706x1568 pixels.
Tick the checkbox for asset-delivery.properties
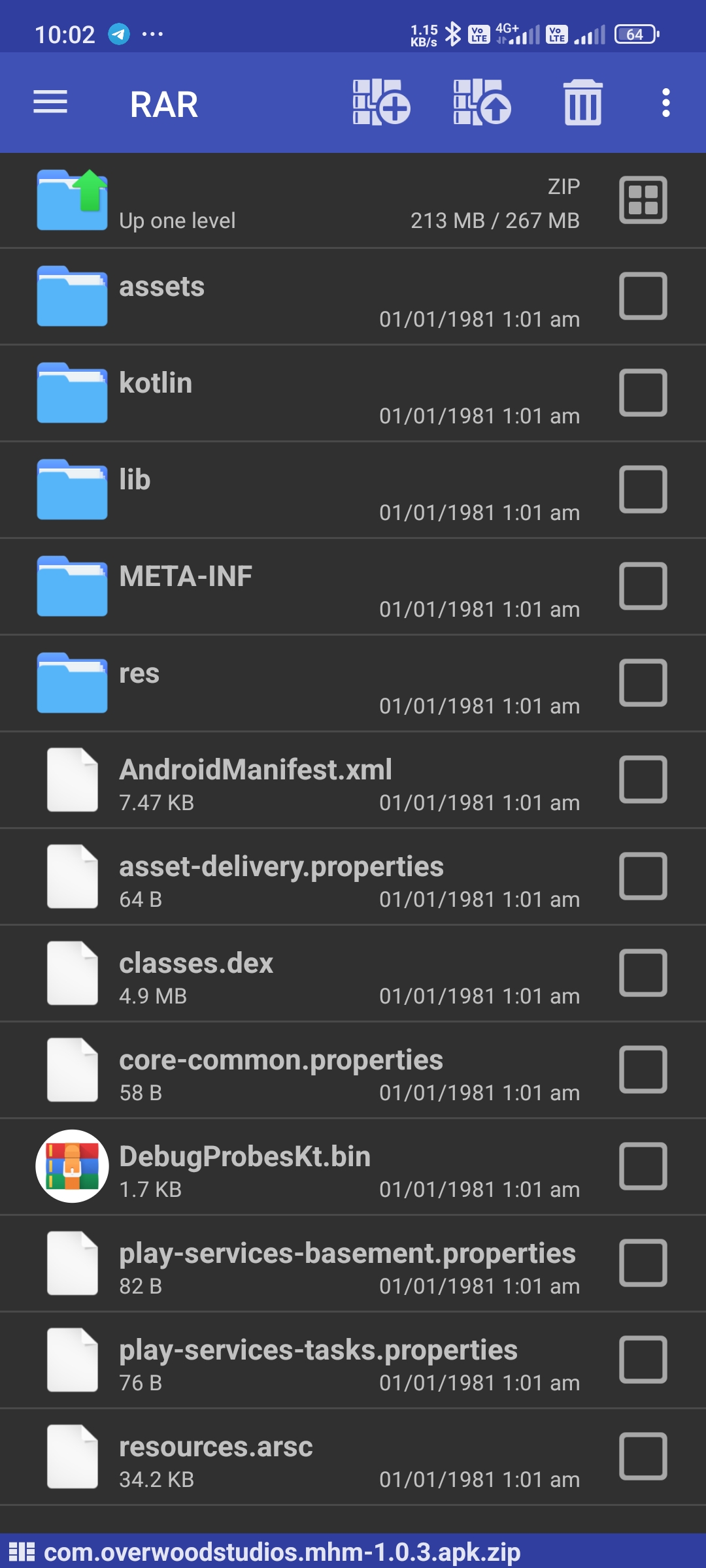(x=643, y=876)
